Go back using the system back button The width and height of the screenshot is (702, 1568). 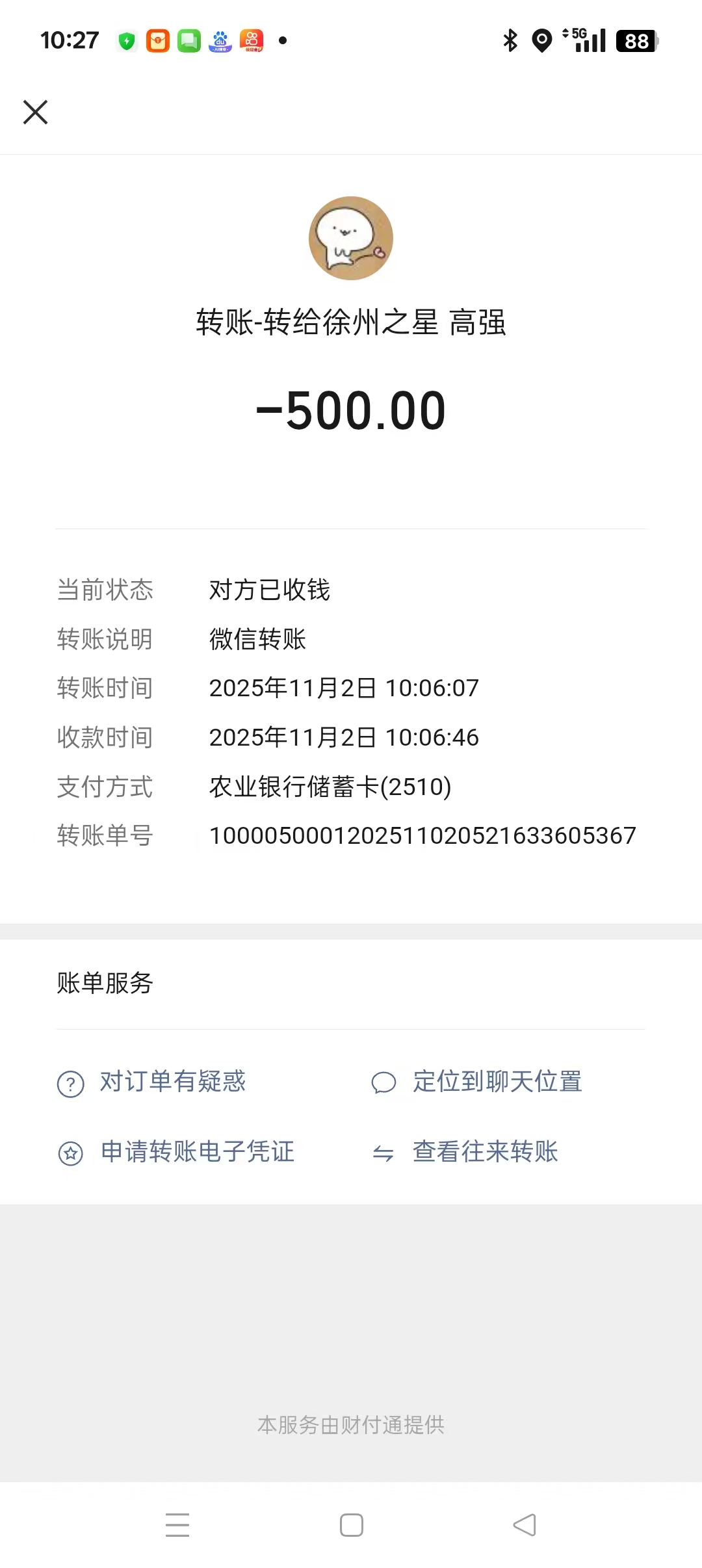[524, 1525]
